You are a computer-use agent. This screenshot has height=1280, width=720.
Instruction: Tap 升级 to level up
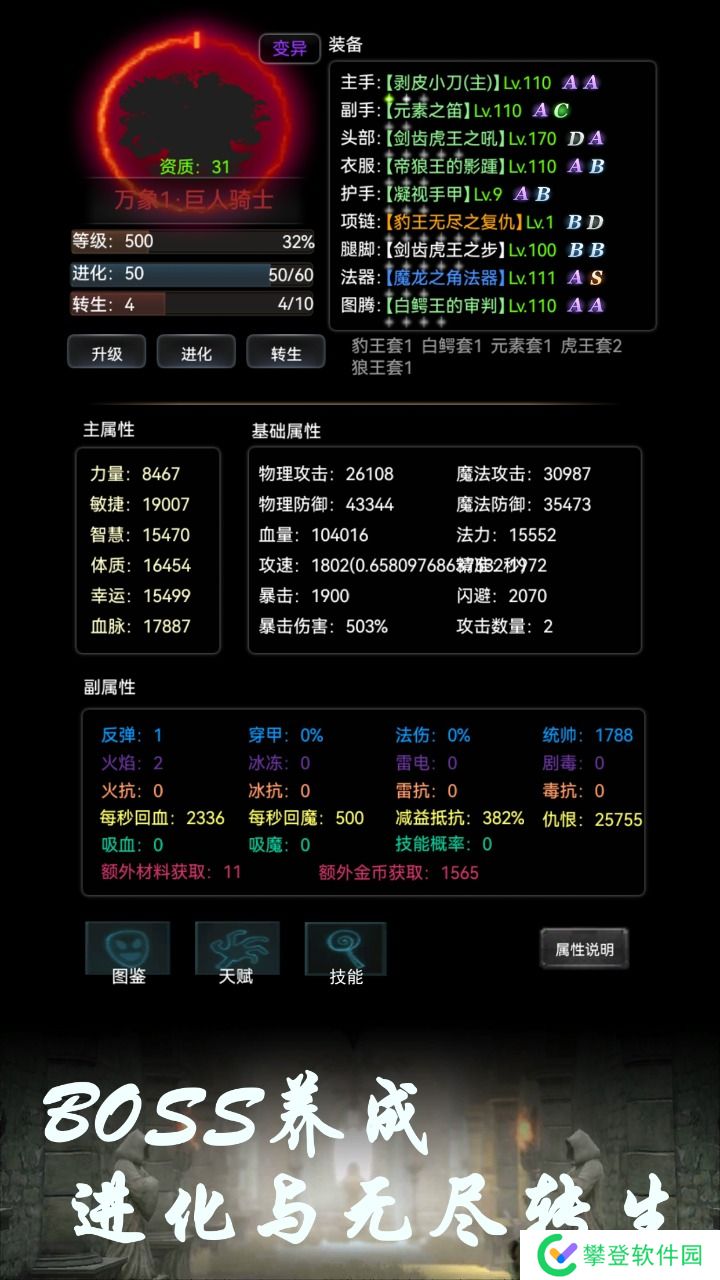(107, 353)
